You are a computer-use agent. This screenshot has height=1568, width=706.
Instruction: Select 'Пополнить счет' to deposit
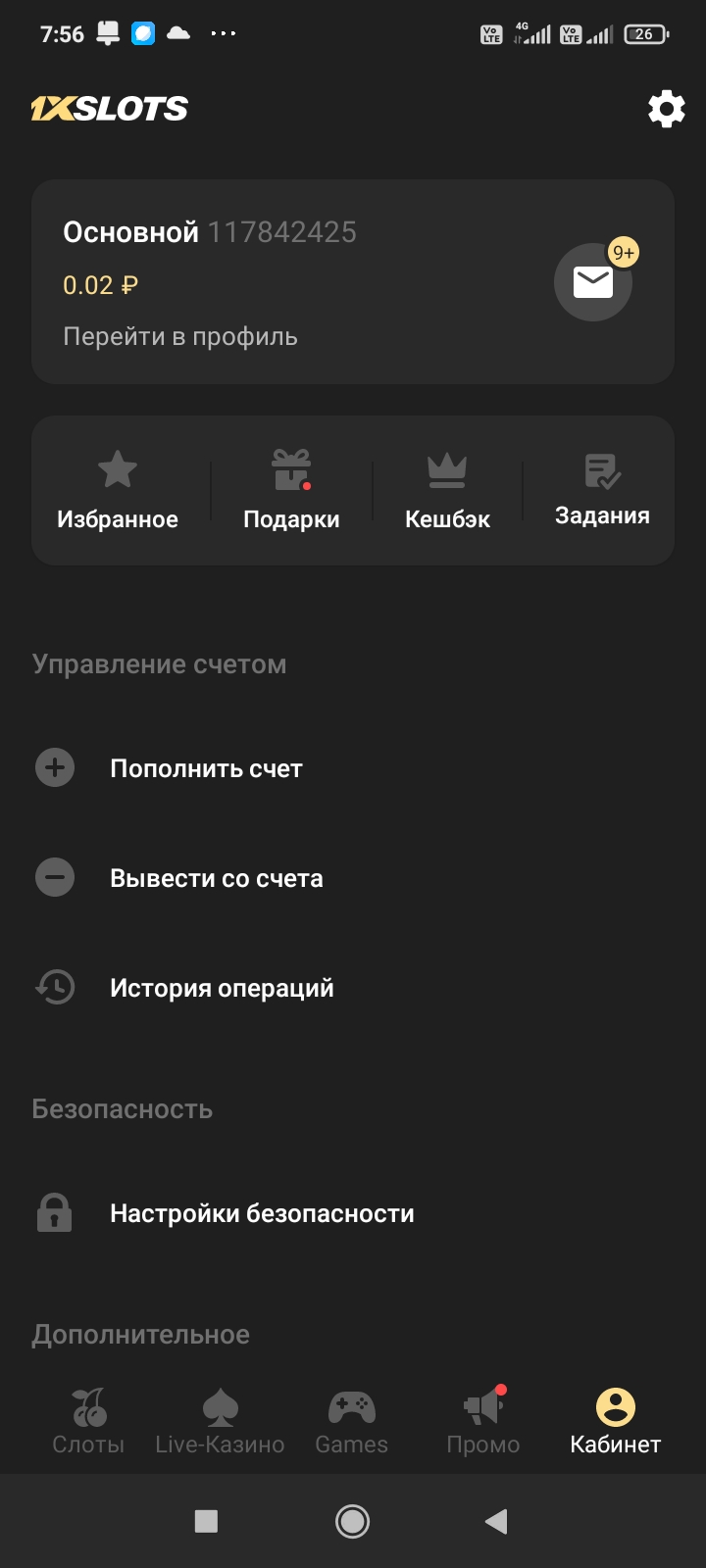pyautogui.click(x=206, y=768)
